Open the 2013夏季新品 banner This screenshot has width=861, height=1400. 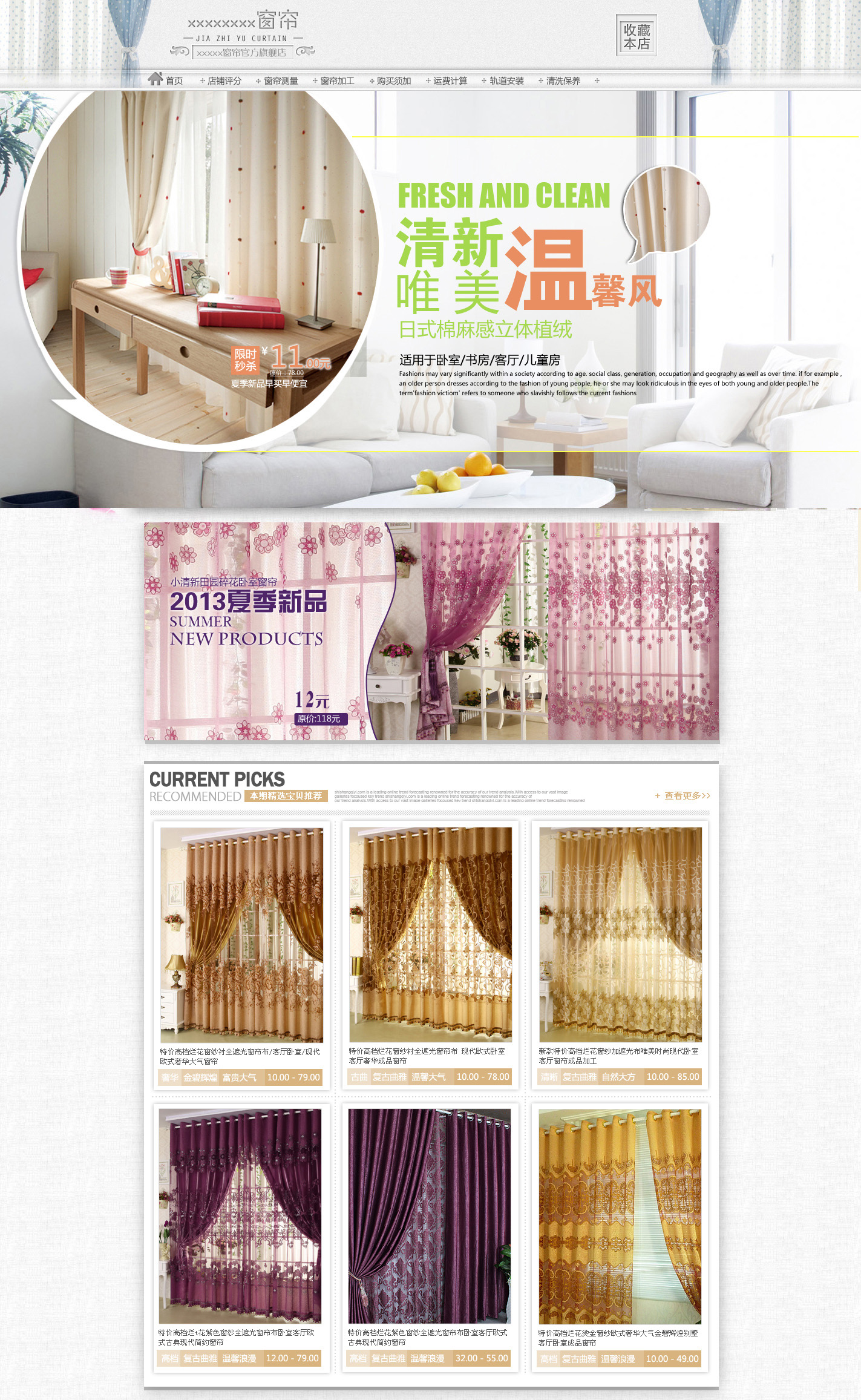431,631
